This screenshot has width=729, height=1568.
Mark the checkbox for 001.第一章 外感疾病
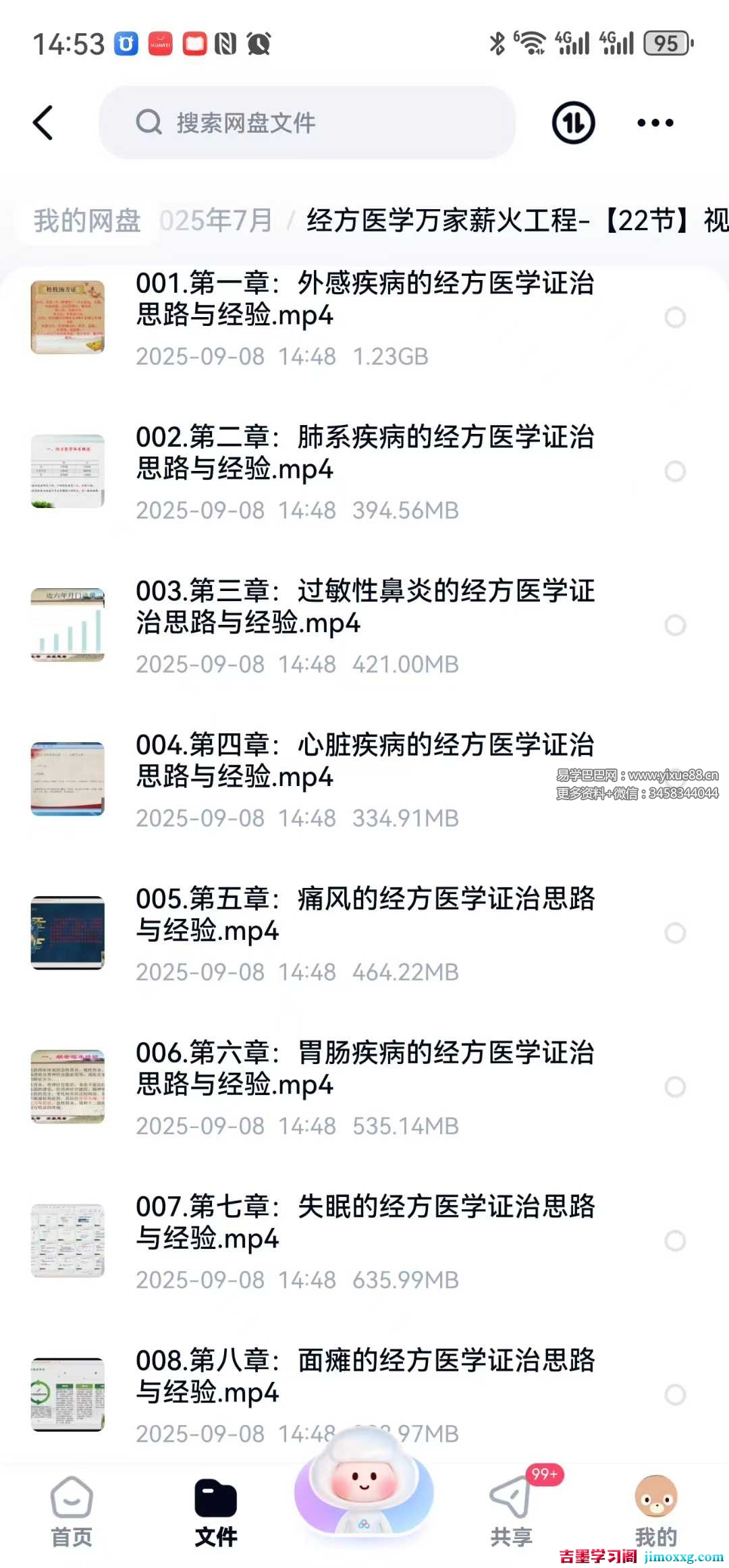[x=675, y=318]
